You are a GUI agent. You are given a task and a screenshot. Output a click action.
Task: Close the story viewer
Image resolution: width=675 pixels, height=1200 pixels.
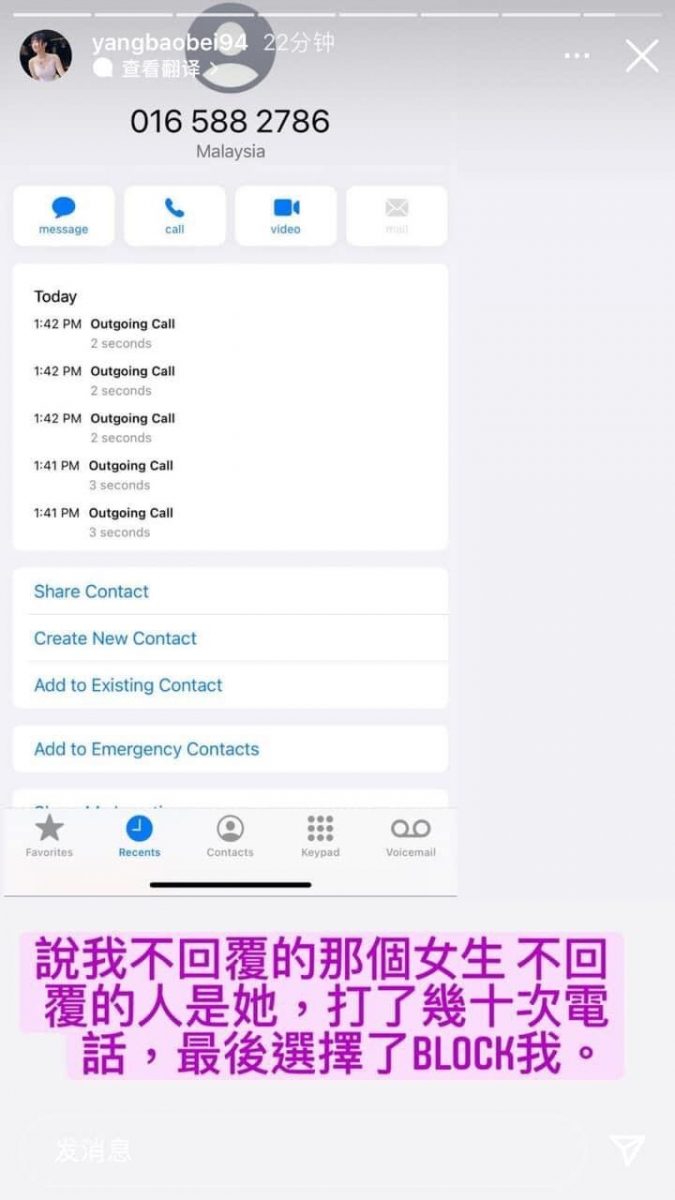point(642,55)
